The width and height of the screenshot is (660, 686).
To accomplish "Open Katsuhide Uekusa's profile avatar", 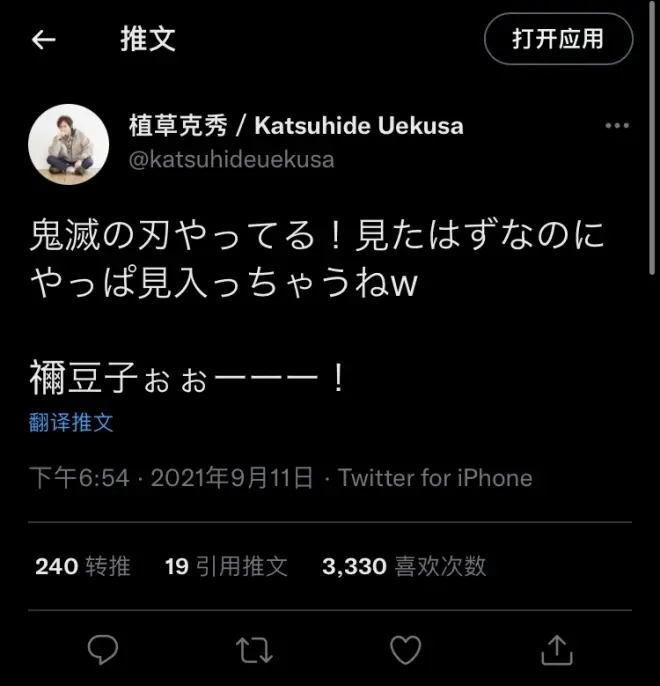I will coord(68,143).
